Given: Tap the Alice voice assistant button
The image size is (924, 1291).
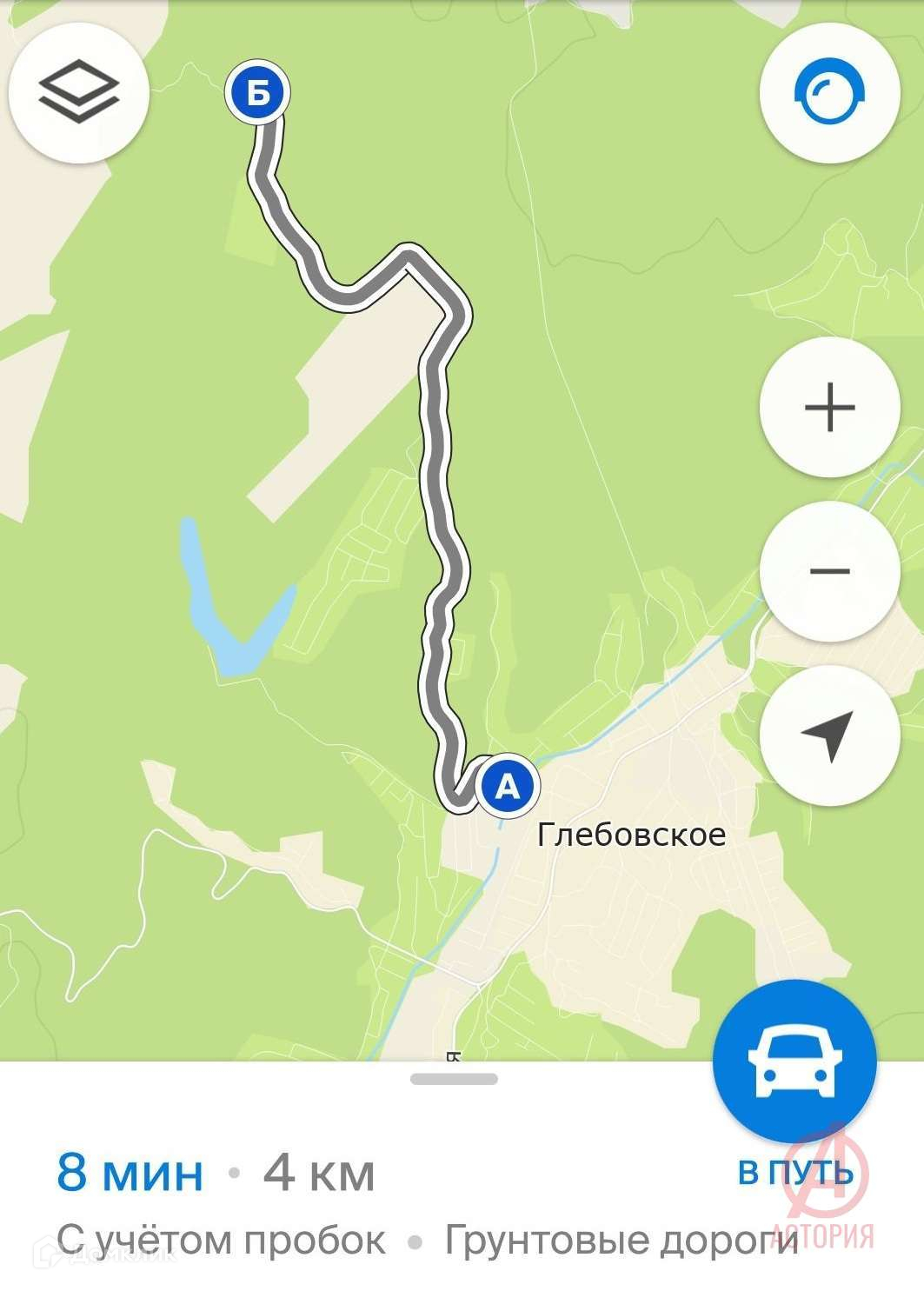Looking at the screenshot, I should point(829,92).
